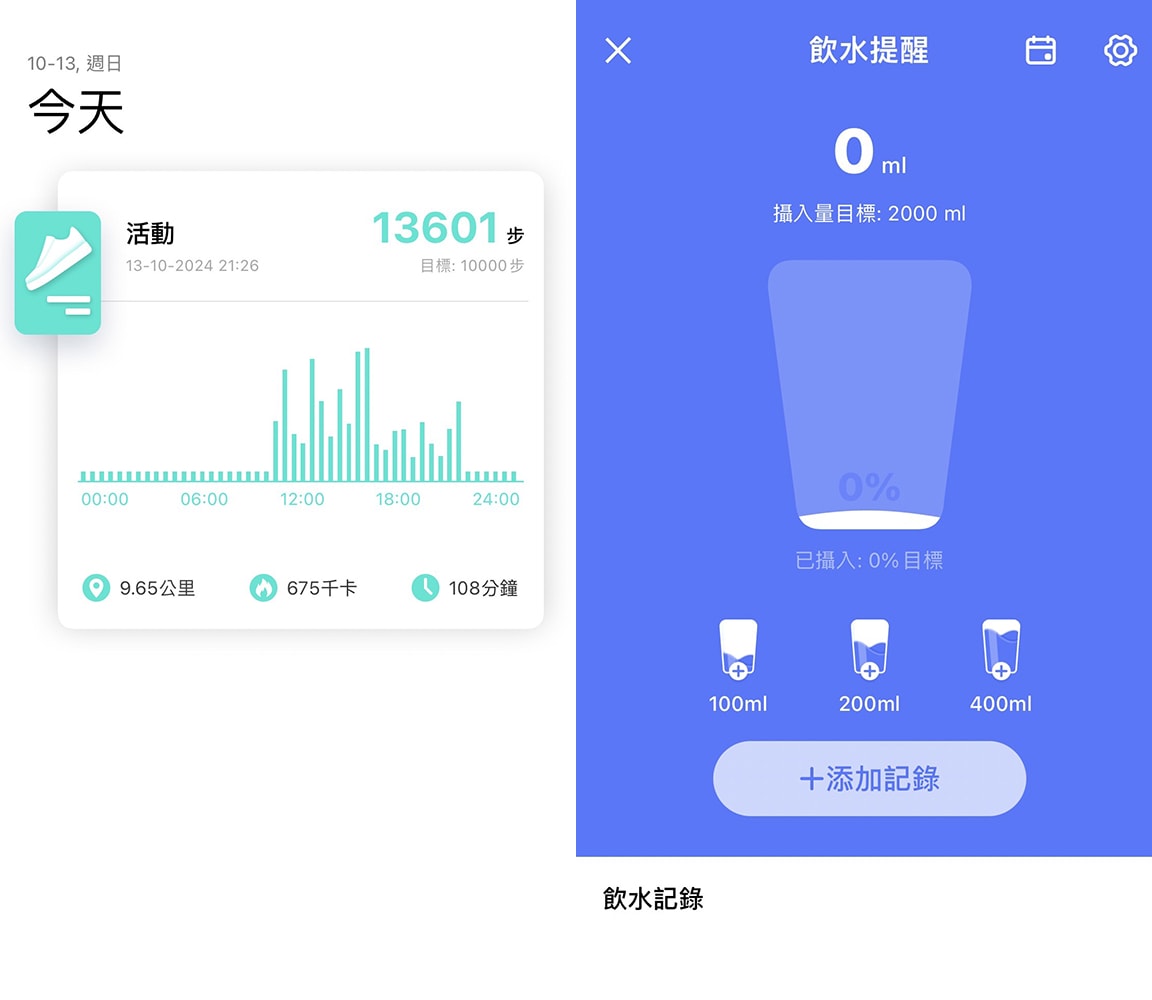Add a 200ml drink

click(869, 650)
